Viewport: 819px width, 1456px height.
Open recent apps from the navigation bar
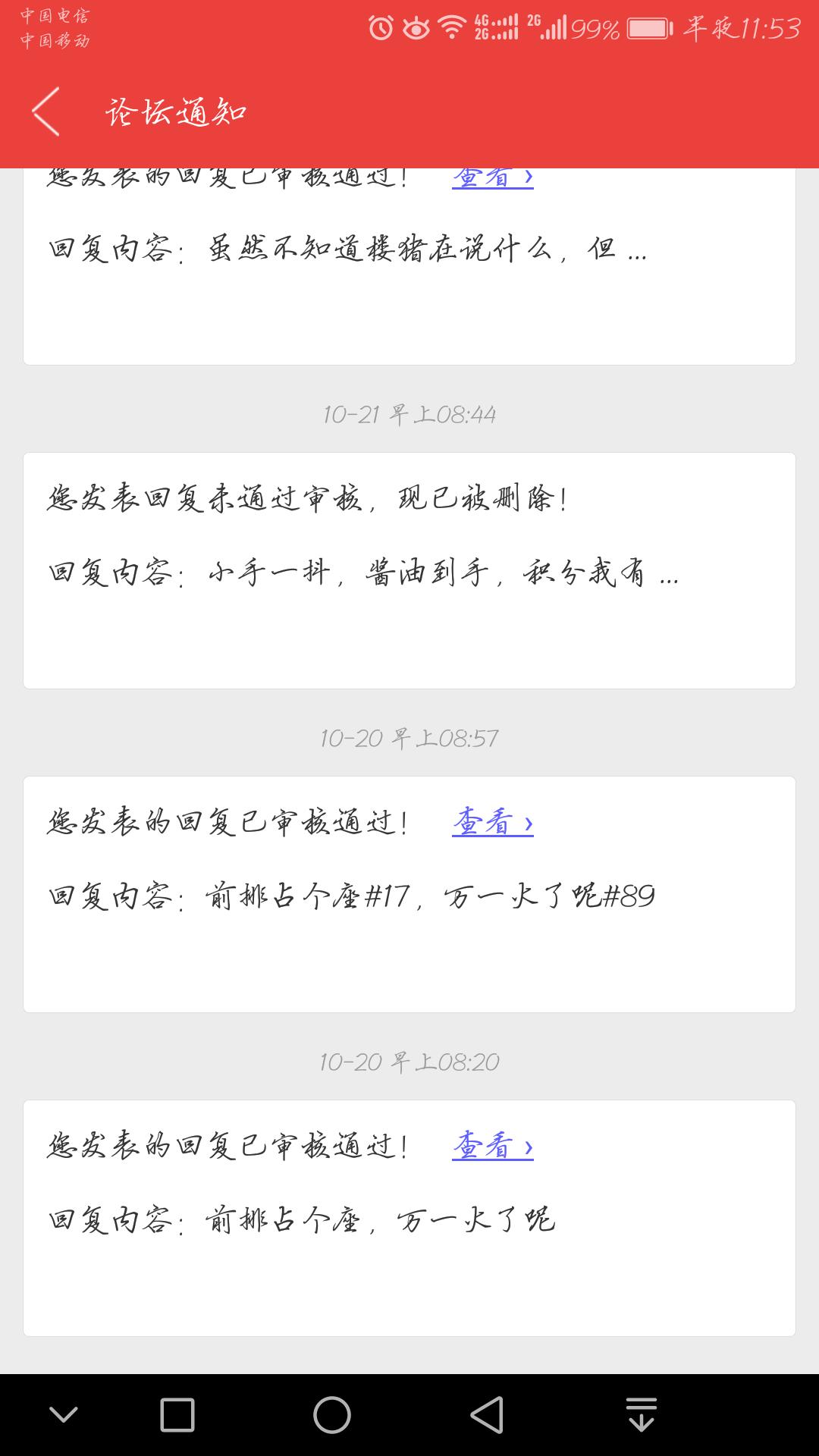click(x=177, y=1415)
